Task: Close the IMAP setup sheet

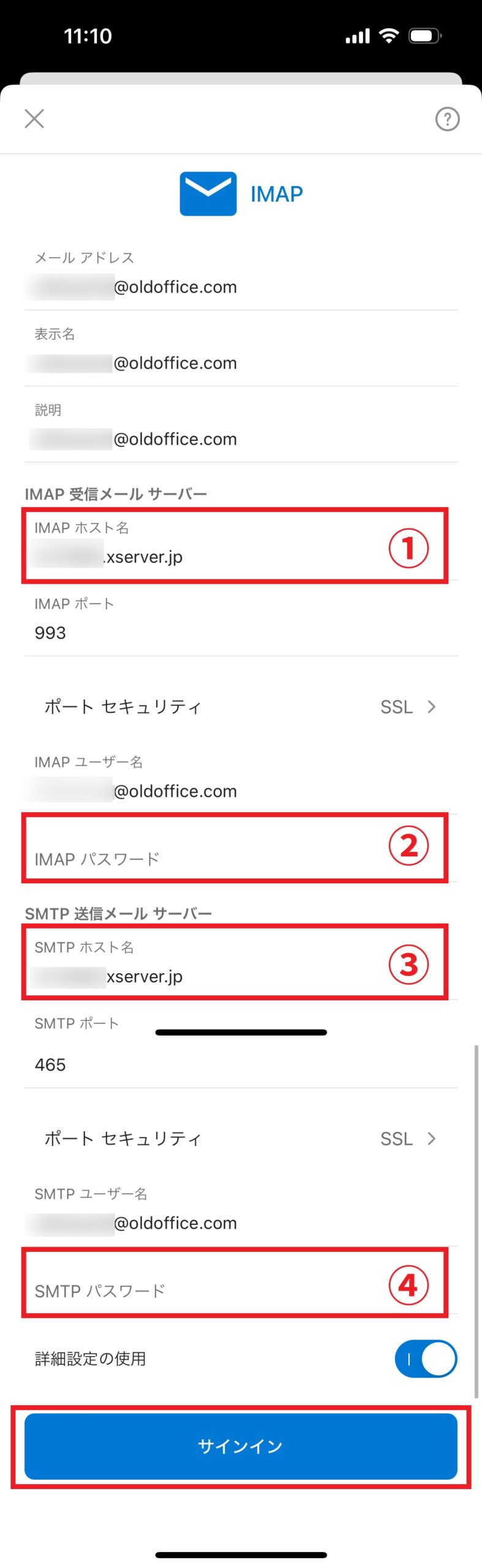Action: (x=34, y=118)
